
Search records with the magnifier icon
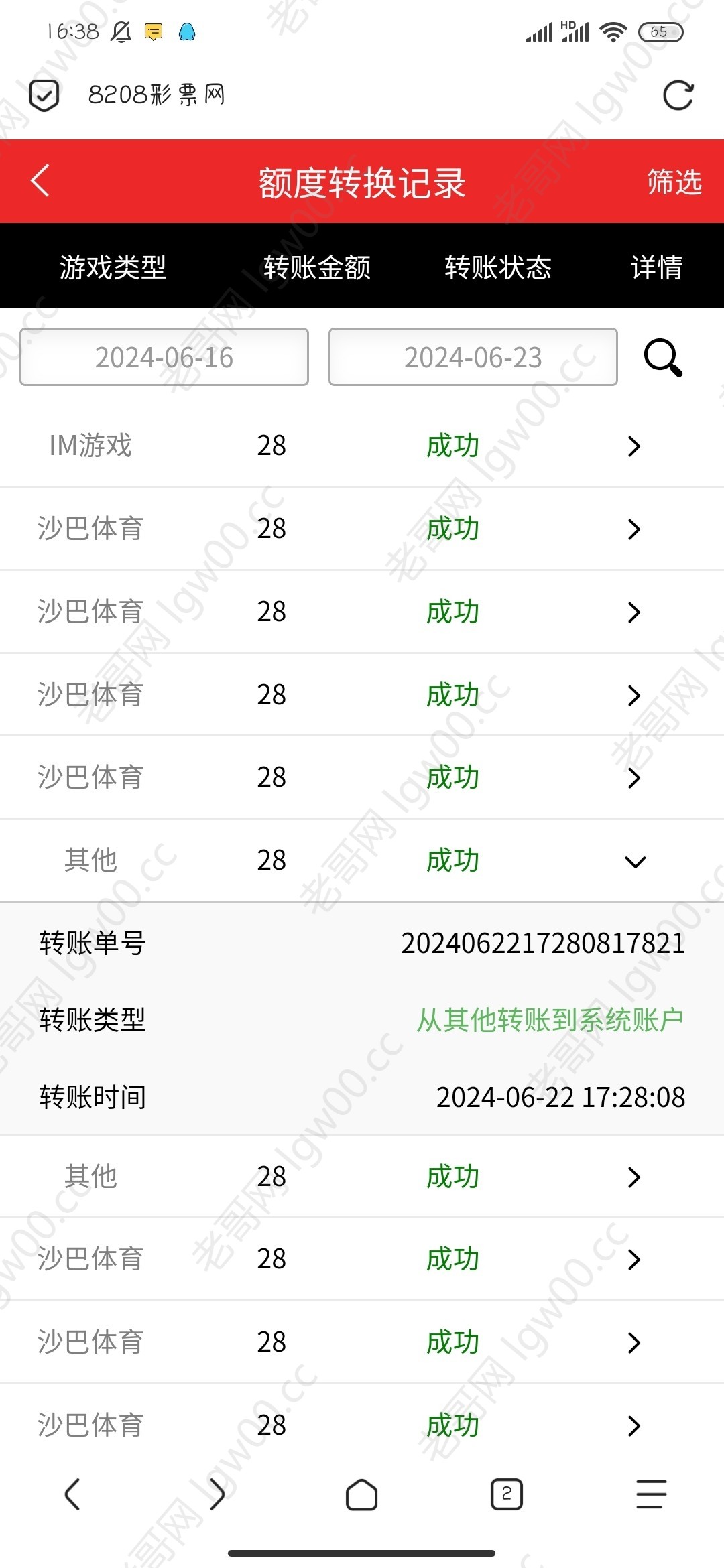[662, 357]
